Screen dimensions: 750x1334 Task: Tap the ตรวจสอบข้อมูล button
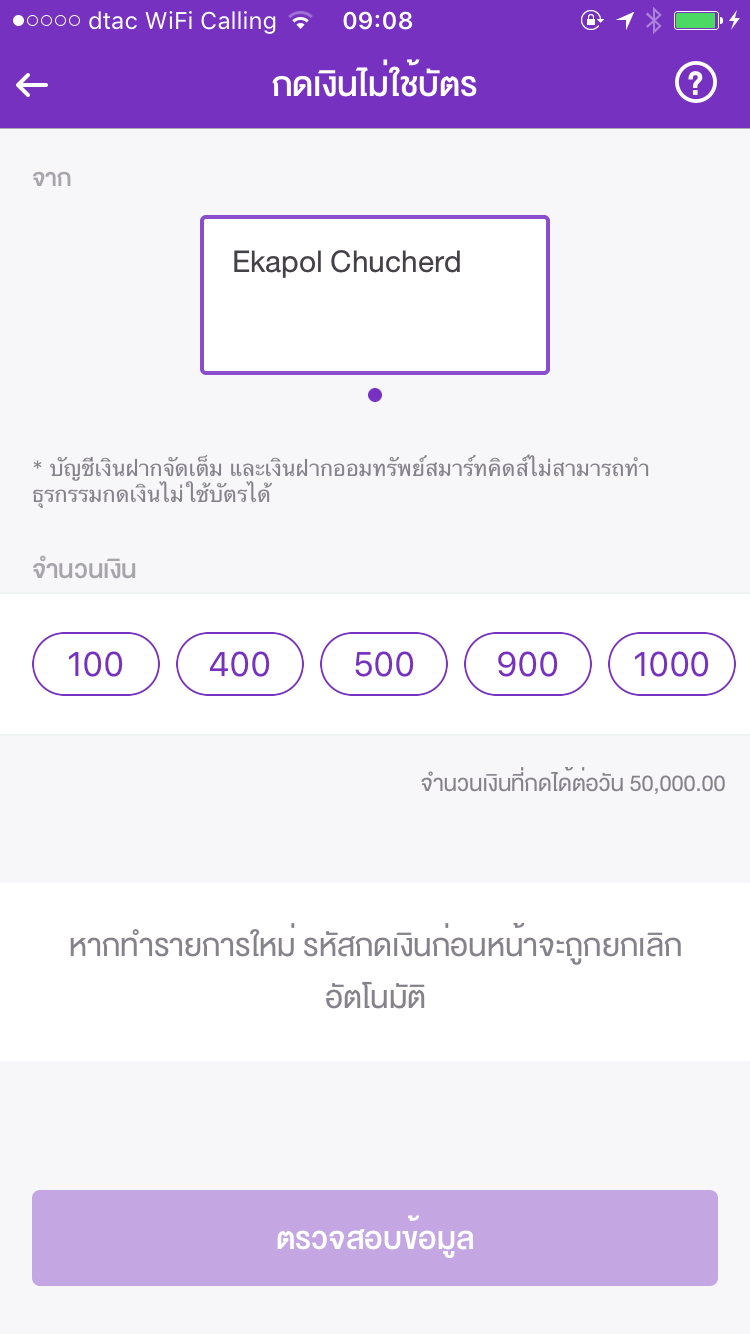pyautogui.click(x=375, y=1238)
